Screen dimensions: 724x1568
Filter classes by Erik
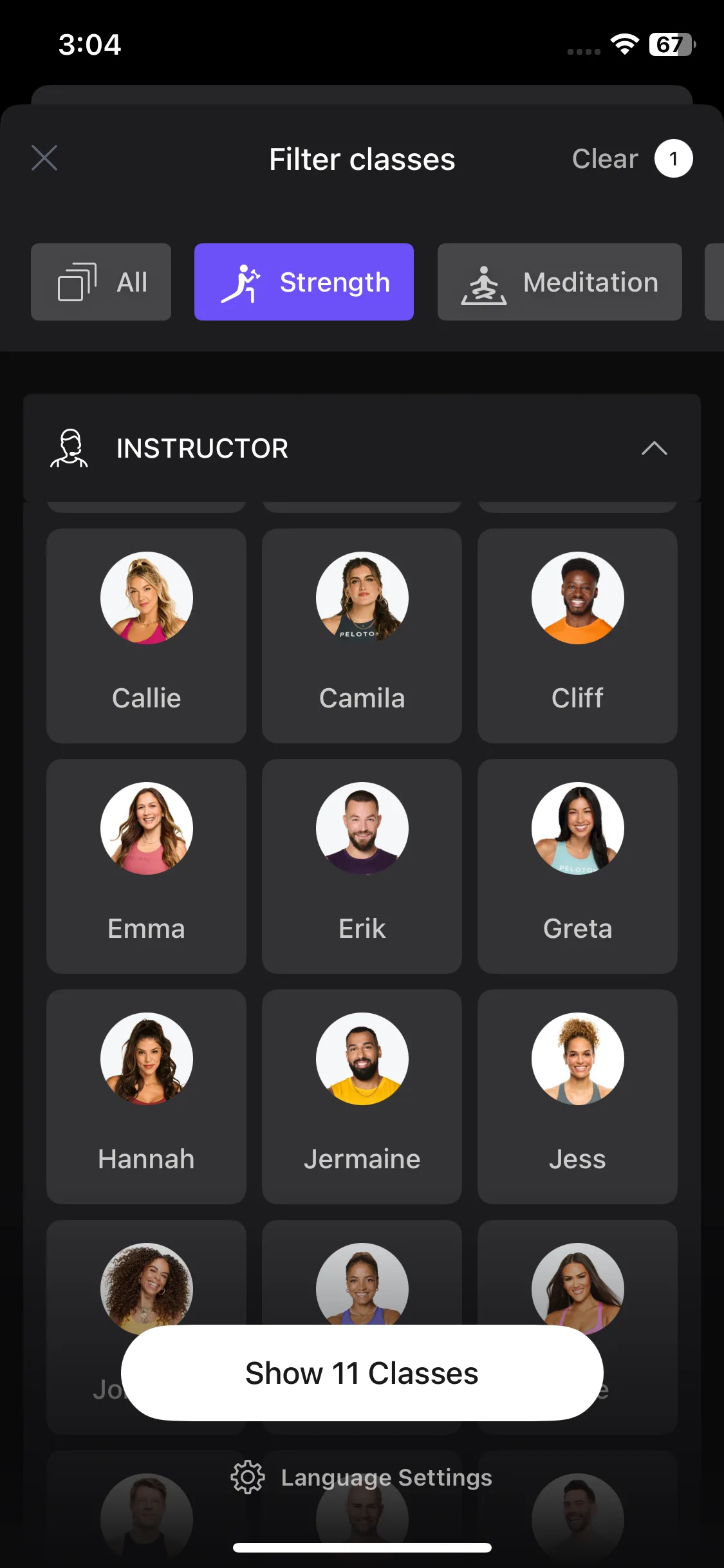pyautogui.click(x=362, y=866)
